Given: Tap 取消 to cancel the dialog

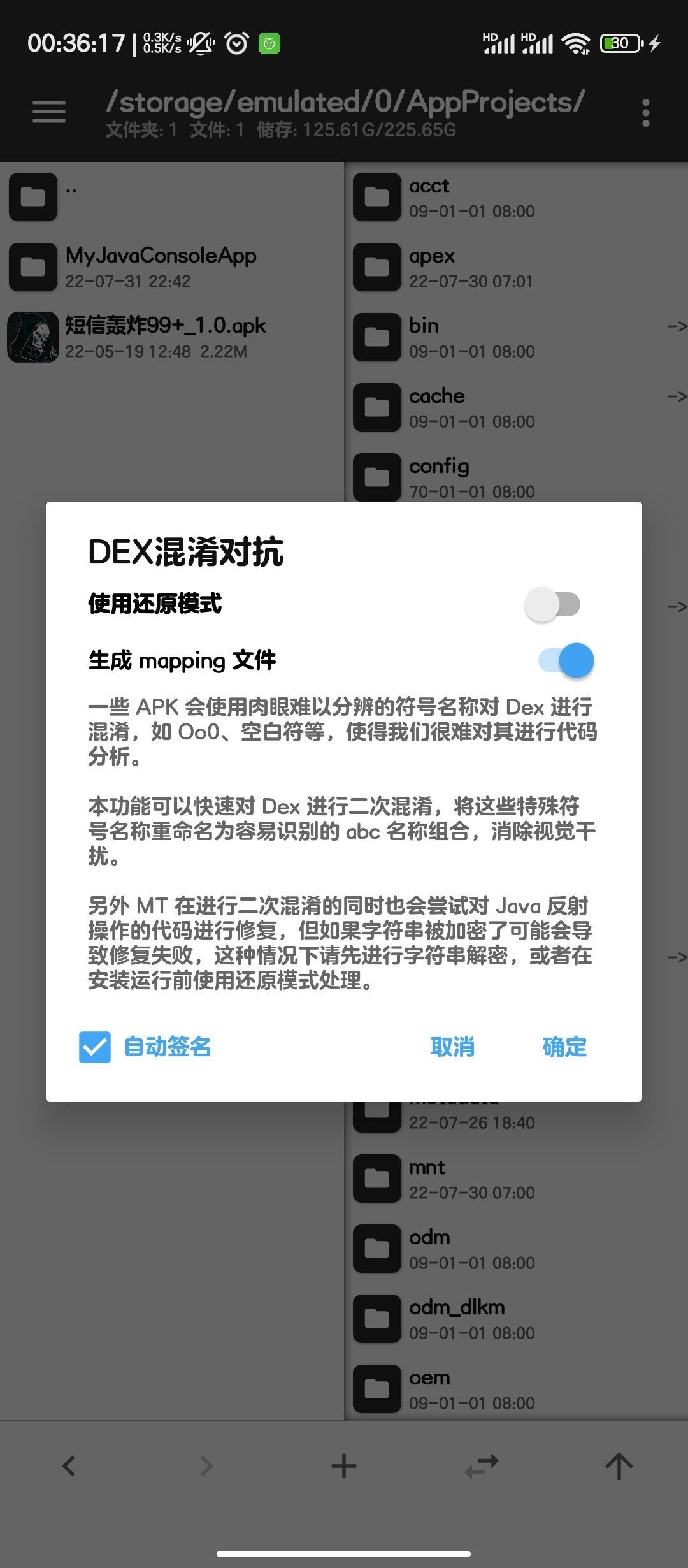Looking at the screenshot, I should pos(452,1047).
